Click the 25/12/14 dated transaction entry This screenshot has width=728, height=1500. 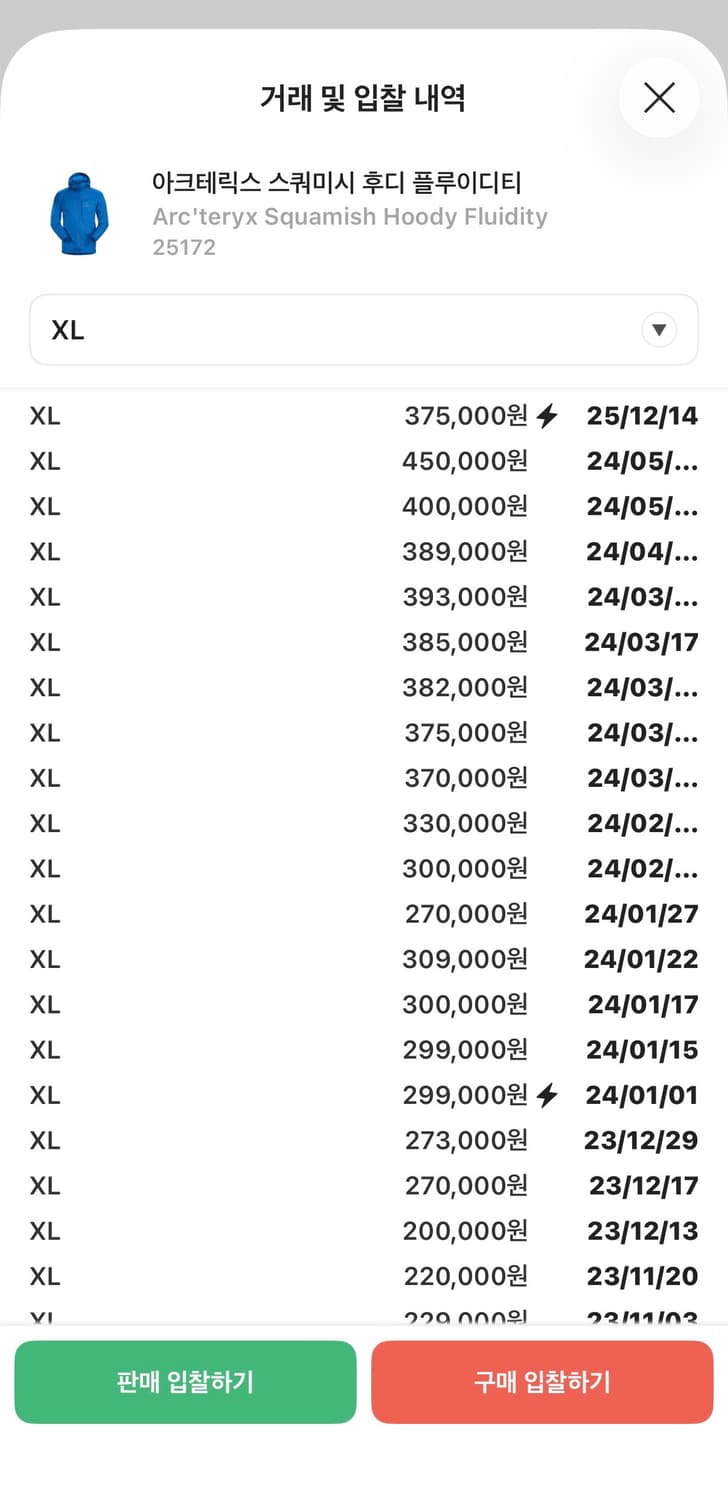coord(364,413)
